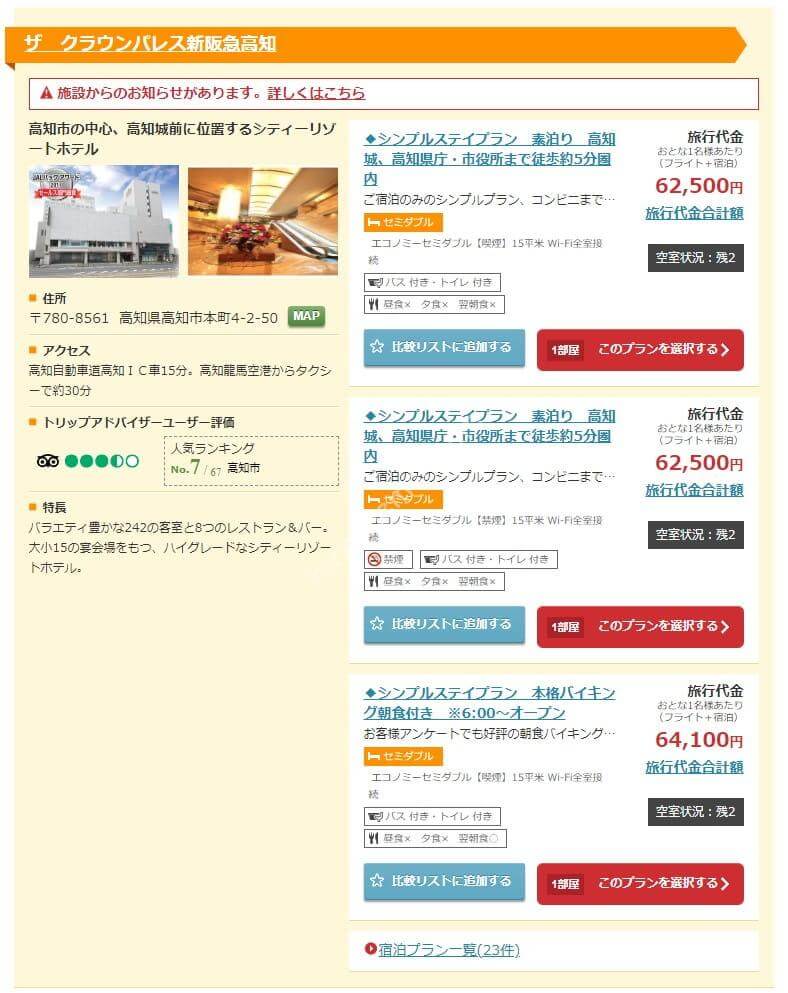Open 旅行代金合計額 for the 64,100円 plan

tap(694, 767)
